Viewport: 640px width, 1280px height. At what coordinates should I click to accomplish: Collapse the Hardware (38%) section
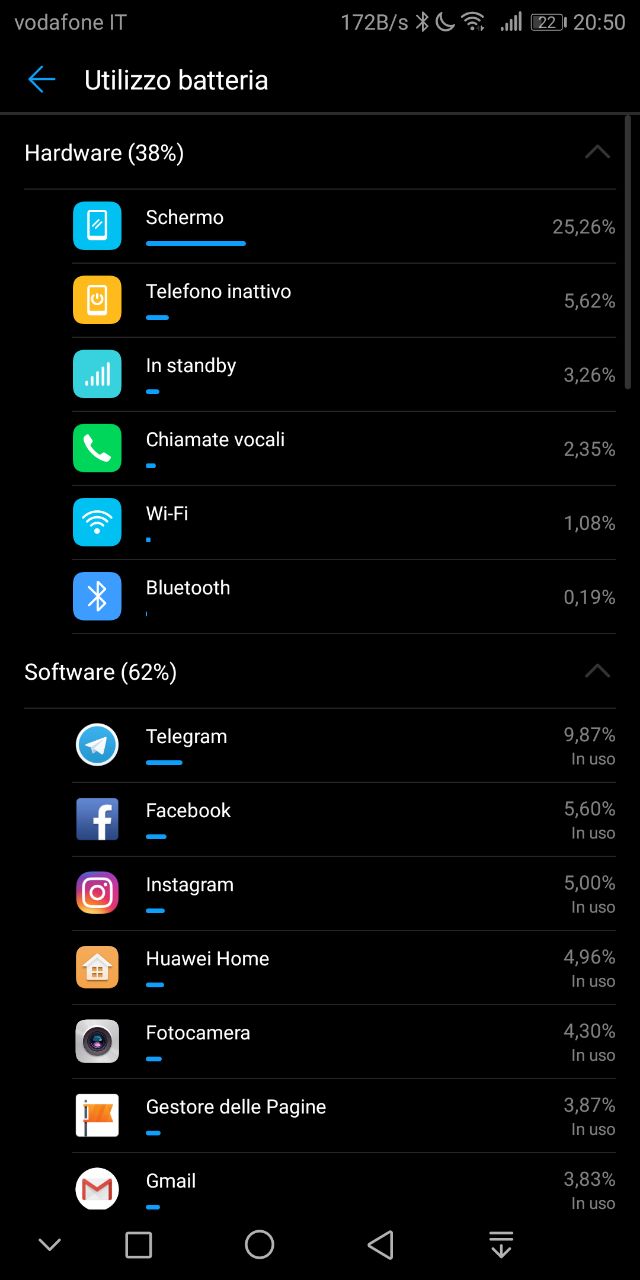(x=597, y=153)
